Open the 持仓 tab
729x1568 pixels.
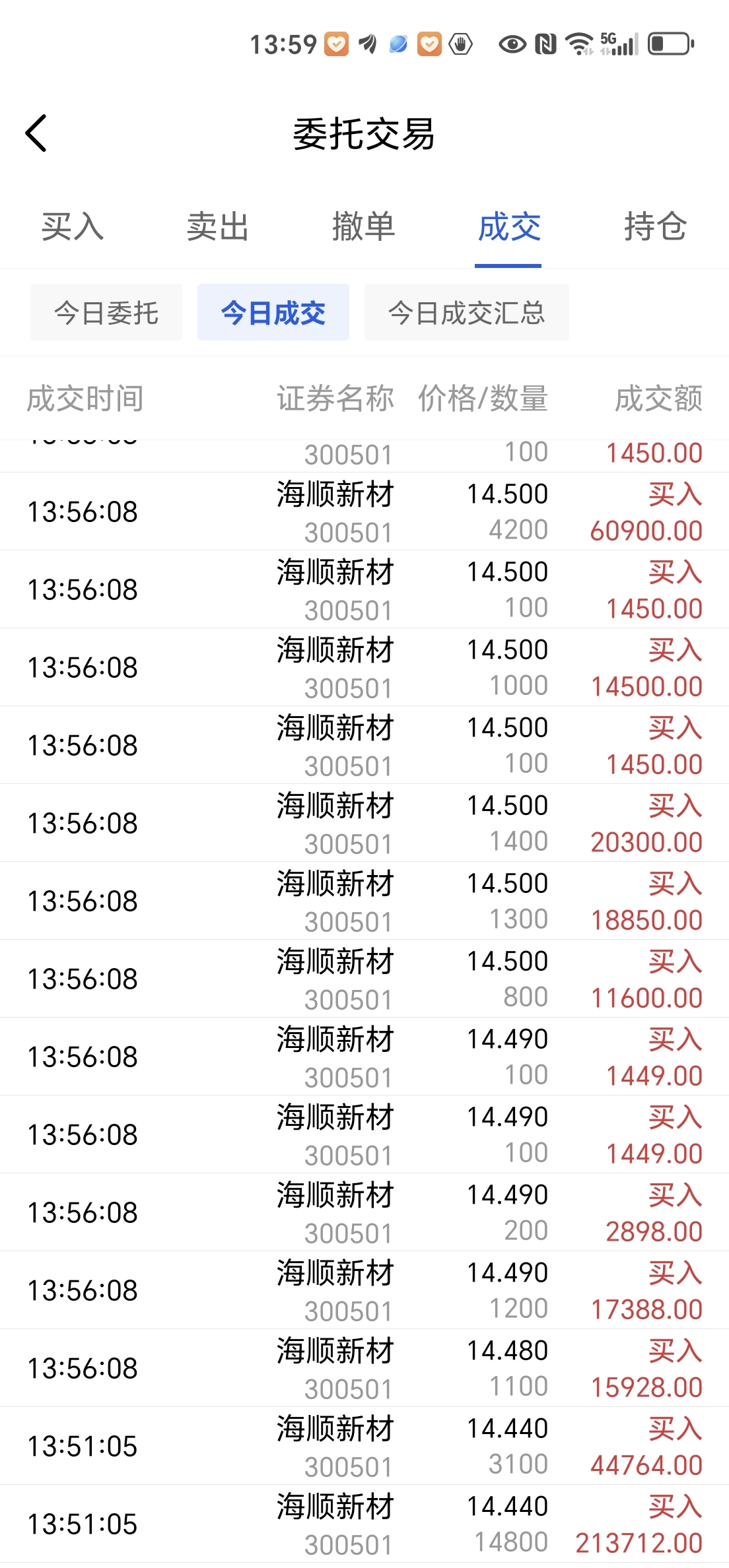coord(655,227)
